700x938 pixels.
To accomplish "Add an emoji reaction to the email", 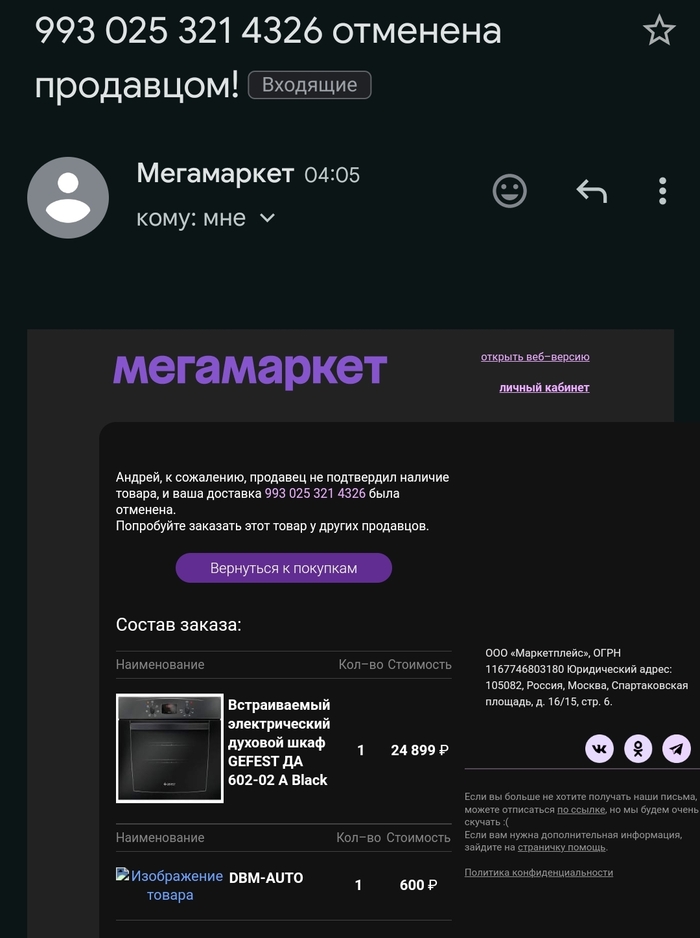I will (510, 190).
